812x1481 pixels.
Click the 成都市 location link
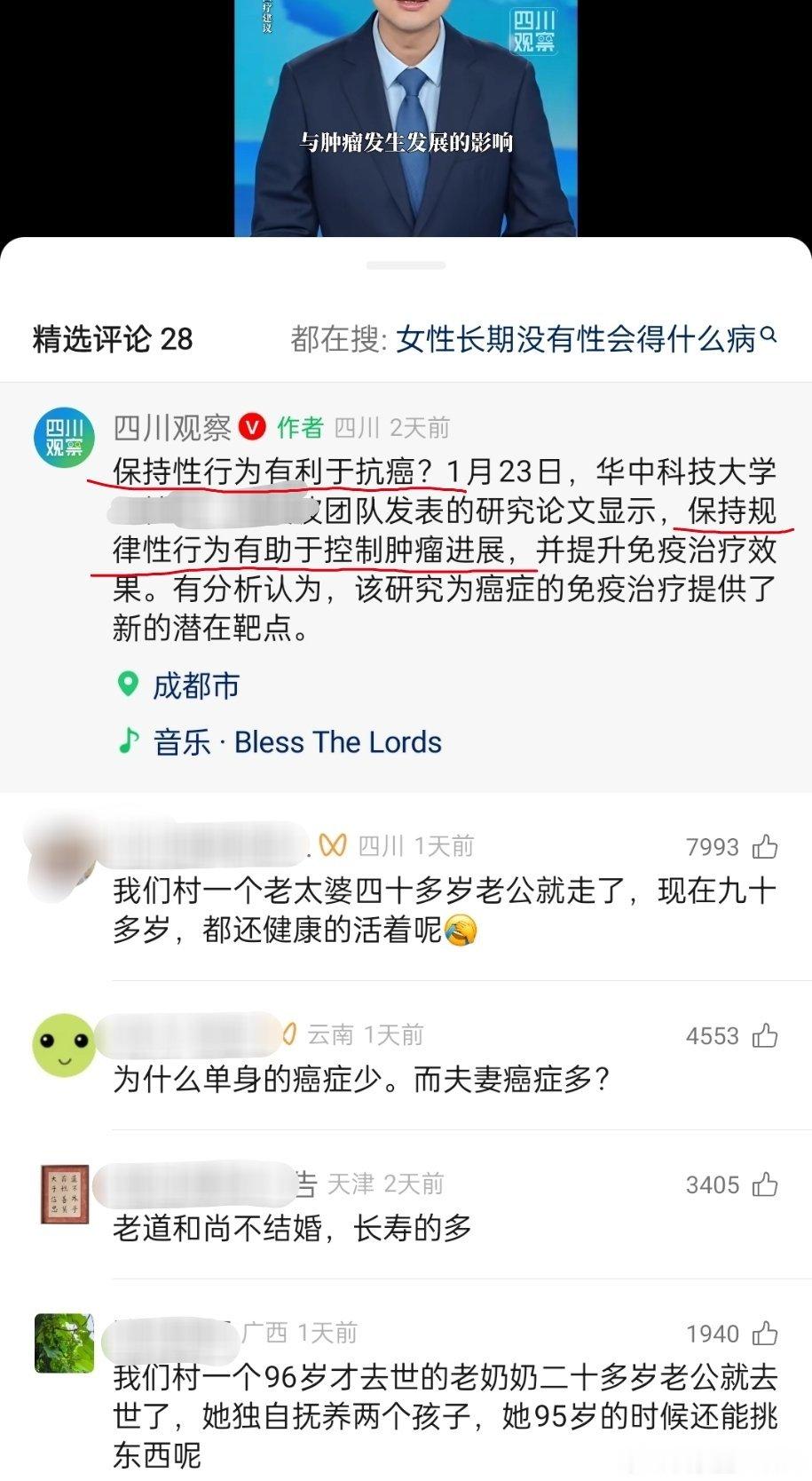click(x=196, y=685)
